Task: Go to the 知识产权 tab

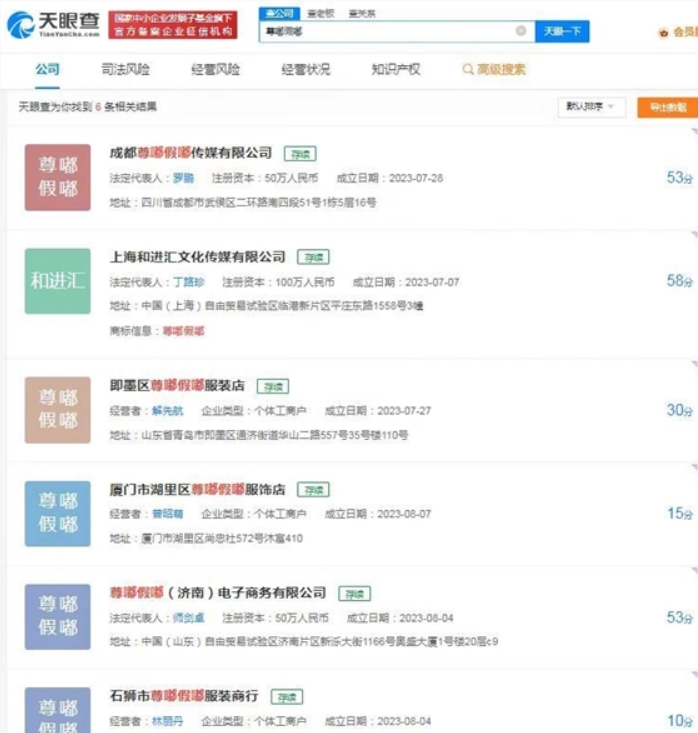Action: [395, 70]
